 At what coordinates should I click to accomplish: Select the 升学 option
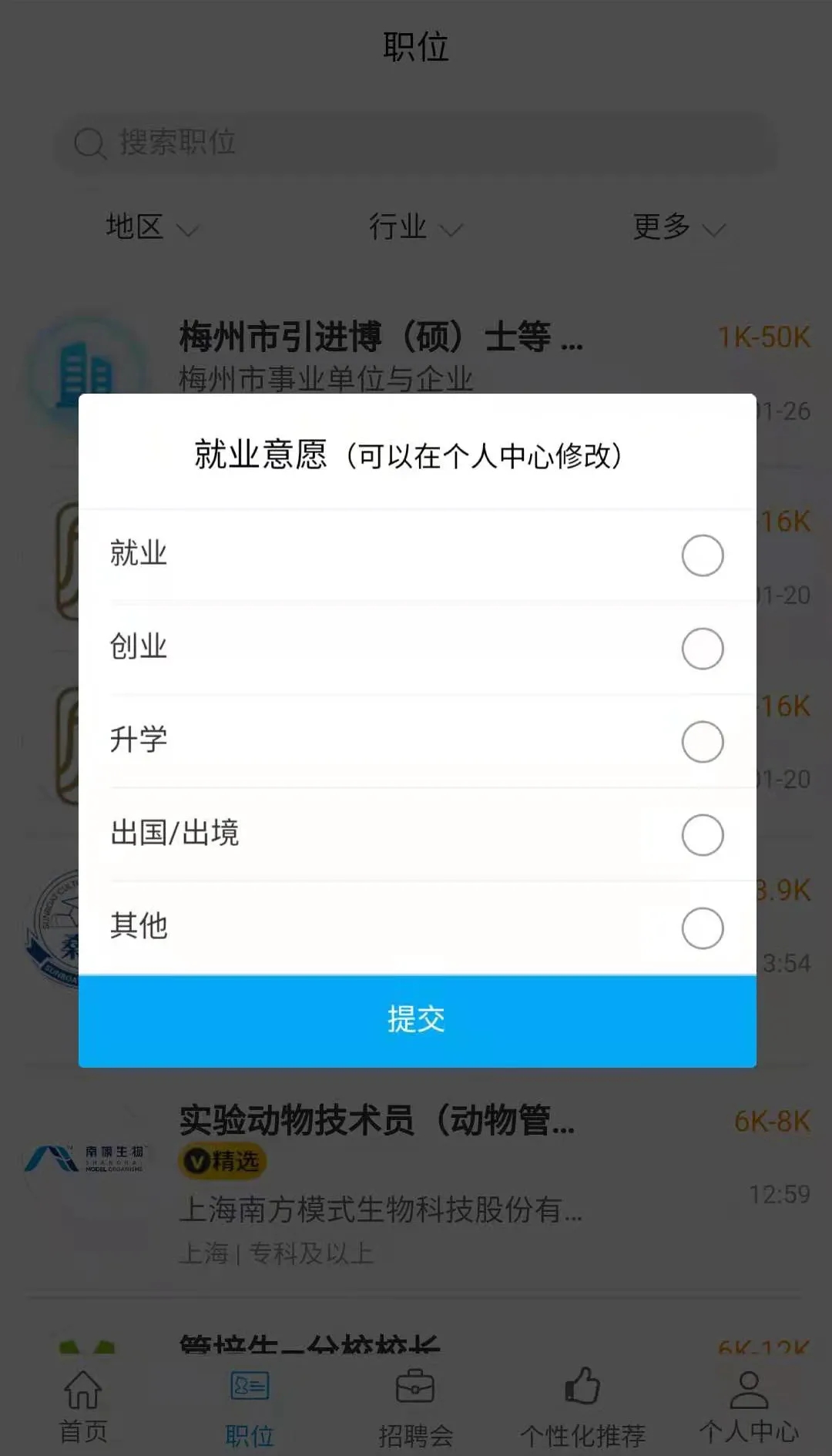pyautogui.click(x=702, y=742)
